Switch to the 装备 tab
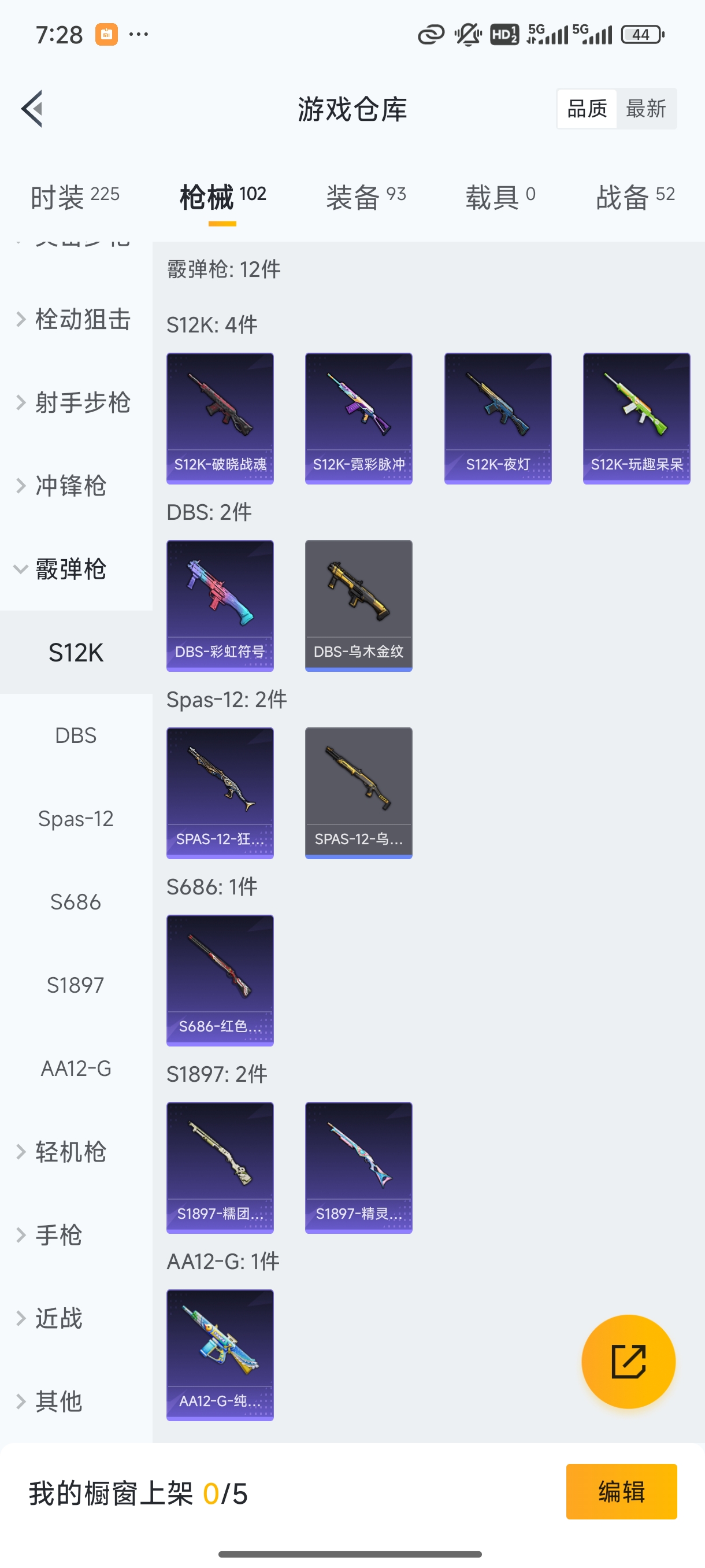The height and width of the screenshot is (1568, 705). click(x=366, y=197)
